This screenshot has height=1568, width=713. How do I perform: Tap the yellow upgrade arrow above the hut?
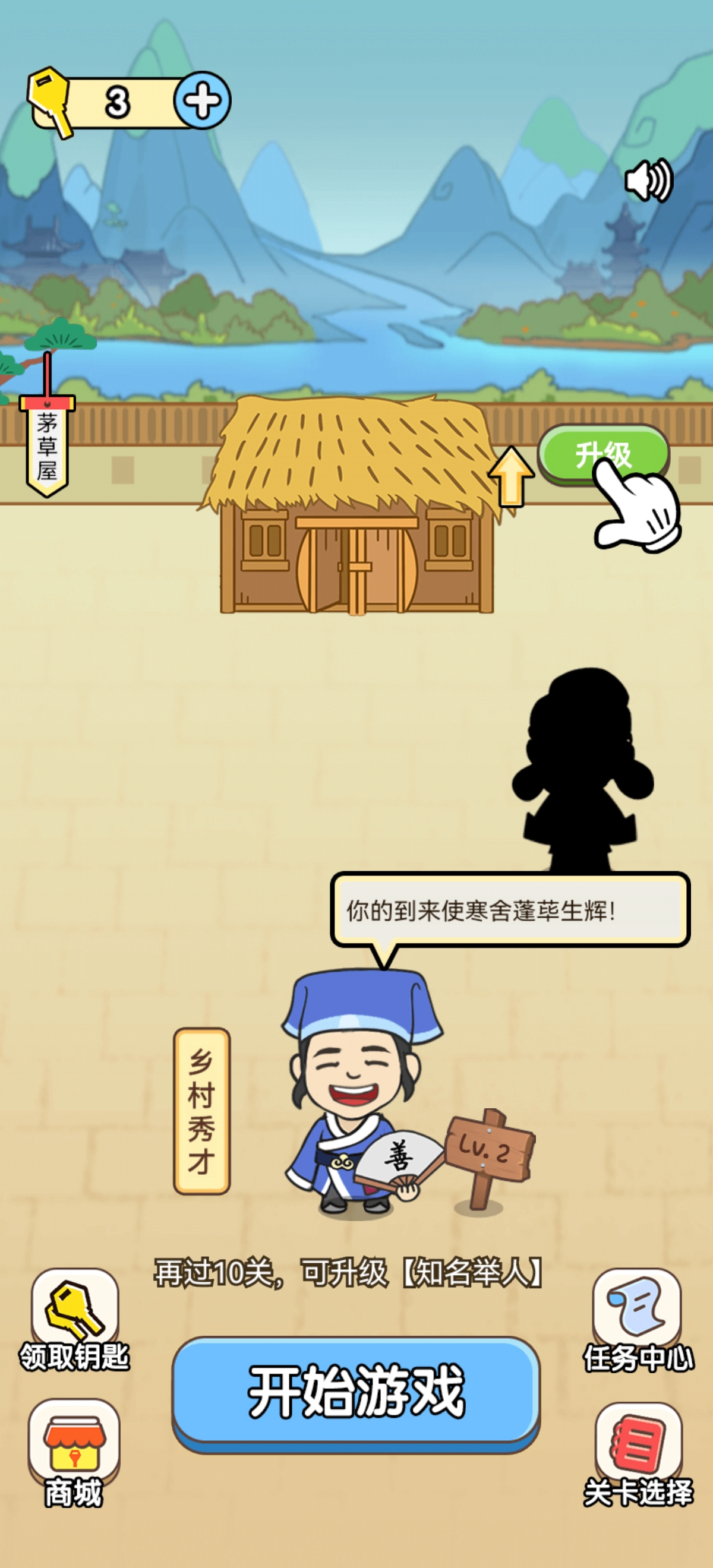tap(513, 479)
